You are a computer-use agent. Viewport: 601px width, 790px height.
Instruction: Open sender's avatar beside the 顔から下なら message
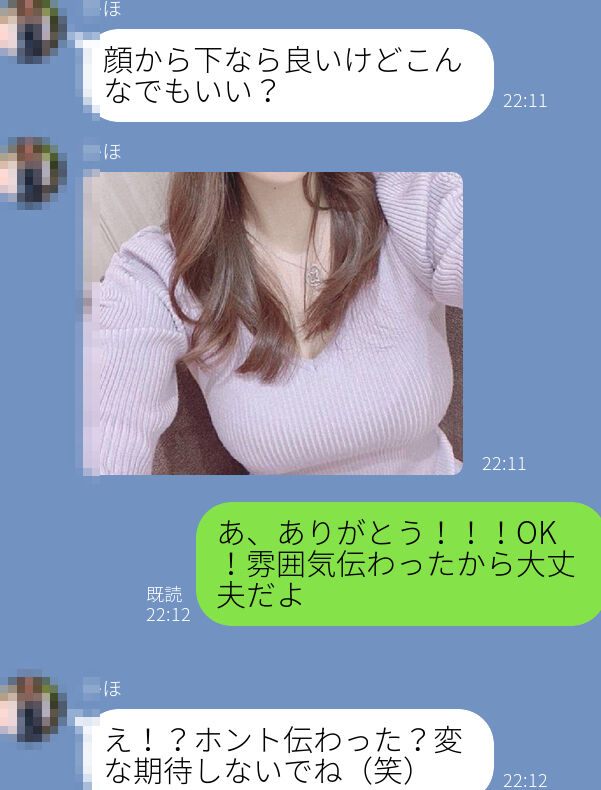[x=32, y=30]
